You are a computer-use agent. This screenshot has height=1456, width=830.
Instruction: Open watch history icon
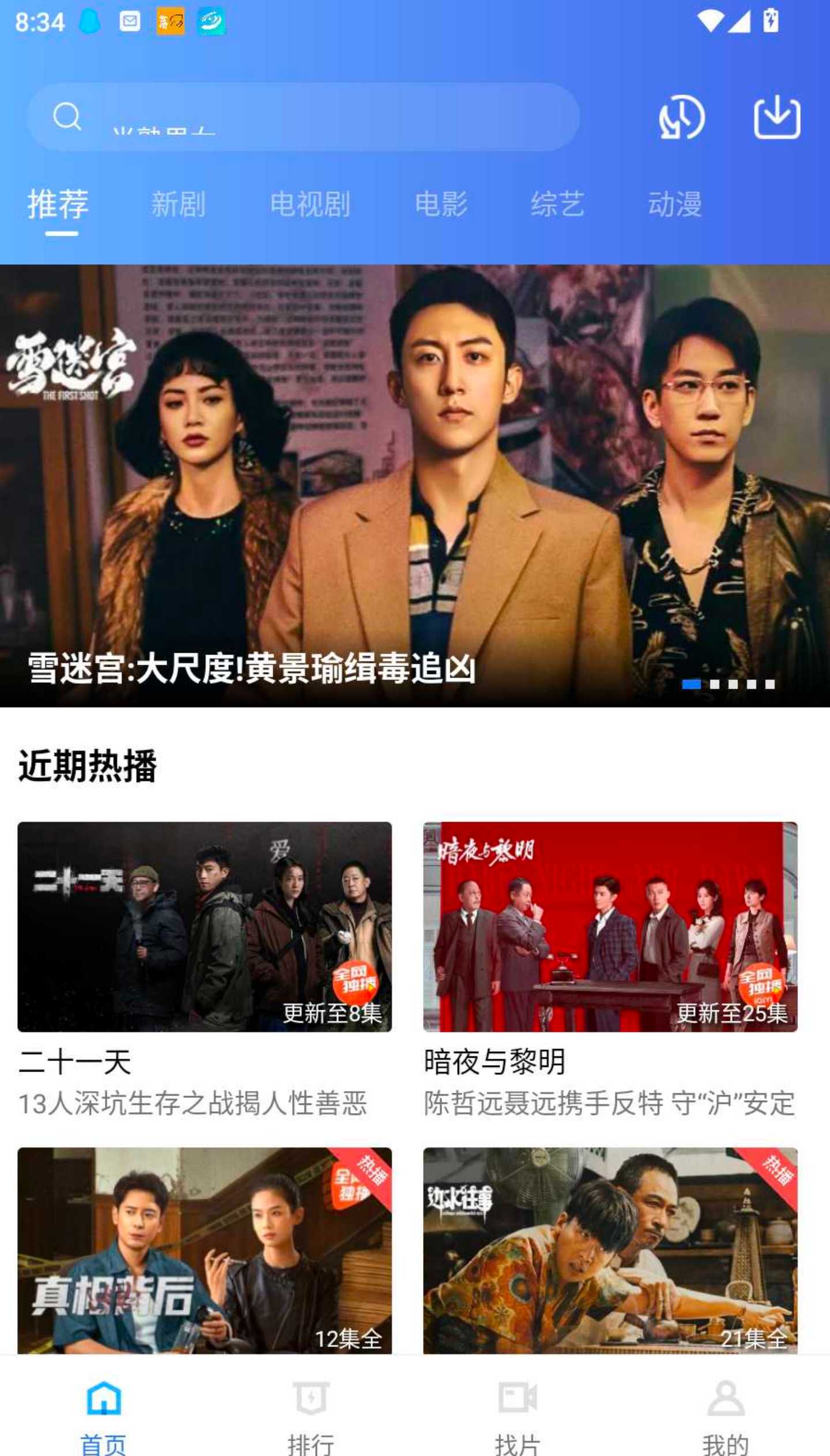682,117
